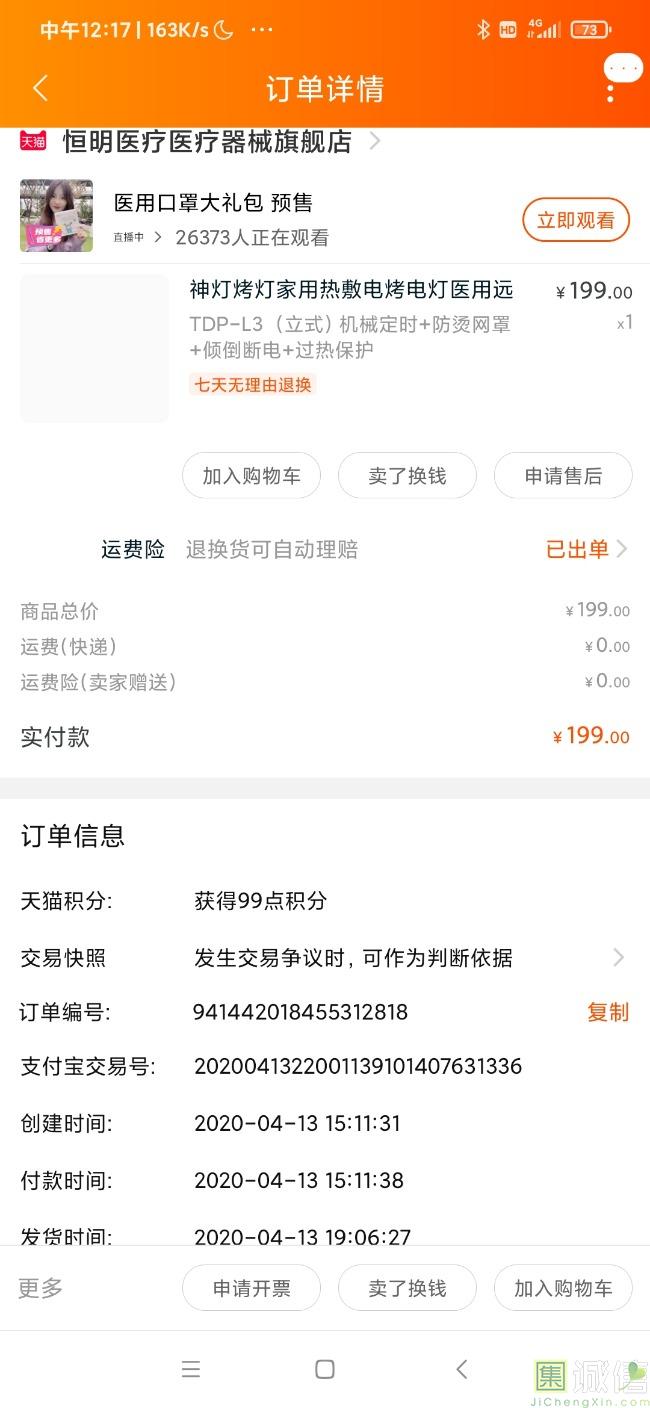Open the 神灯烤灯 product item
650x1408 pixels.
click(350, 290)
